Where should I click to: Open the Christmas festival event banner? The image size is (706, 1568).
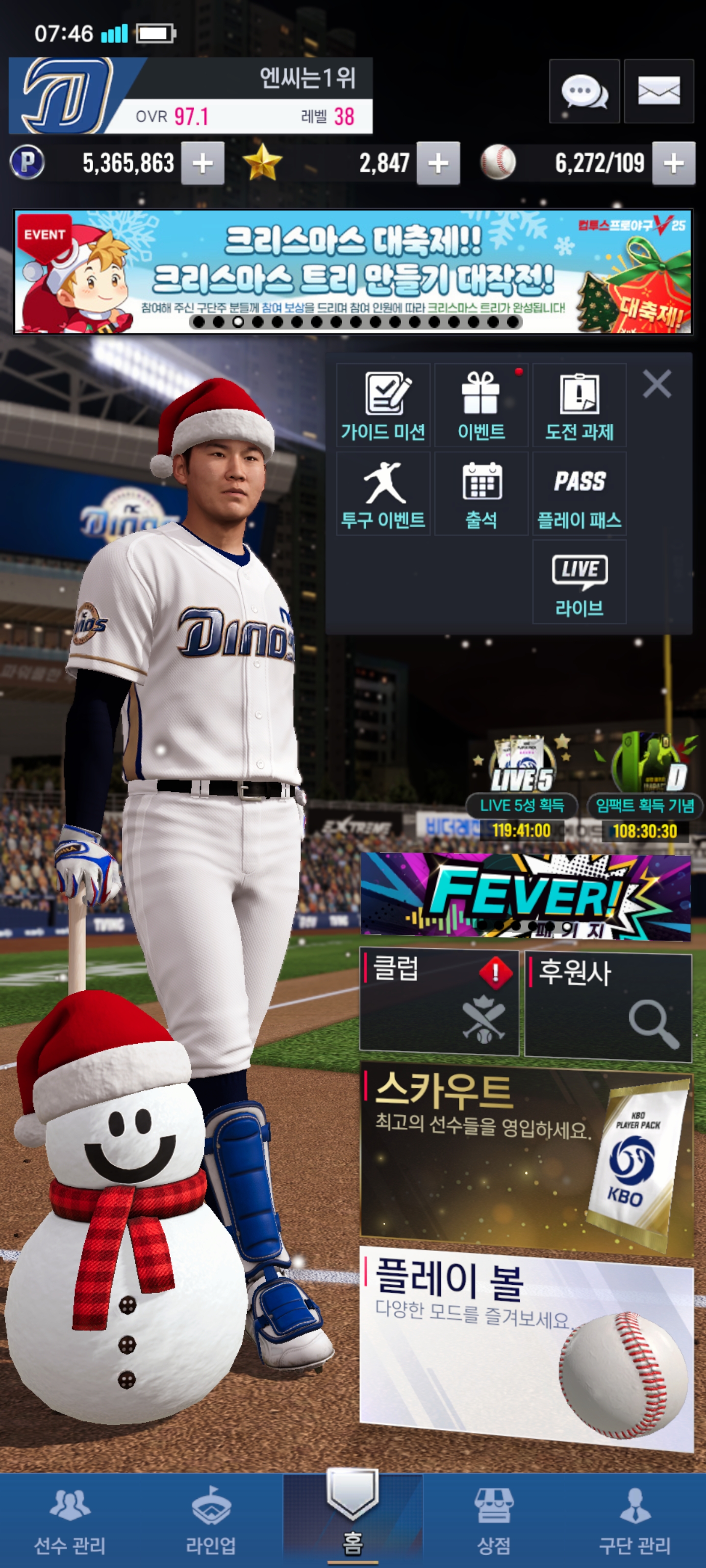[353, 272]
